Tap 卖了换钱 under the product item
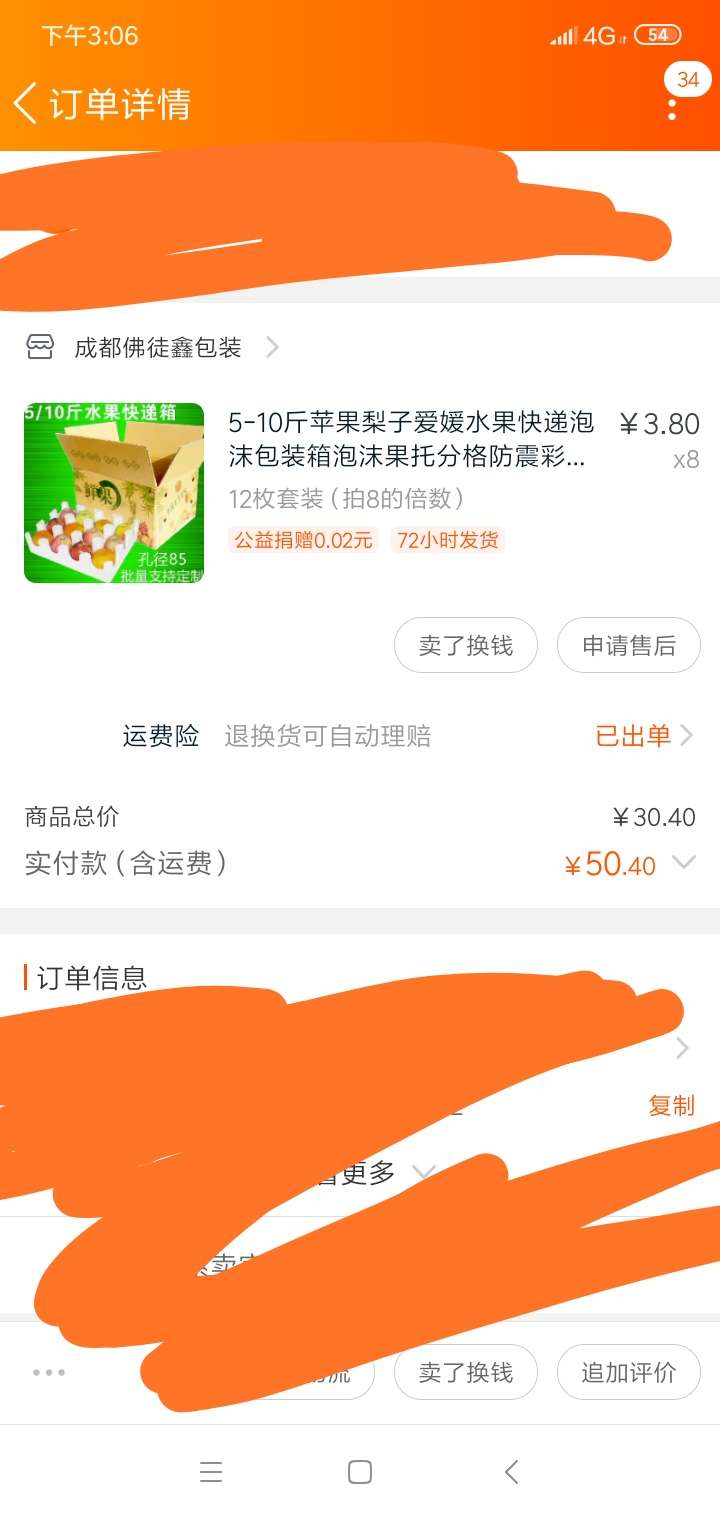The image size is (720, 1520). tap(466, 645)
